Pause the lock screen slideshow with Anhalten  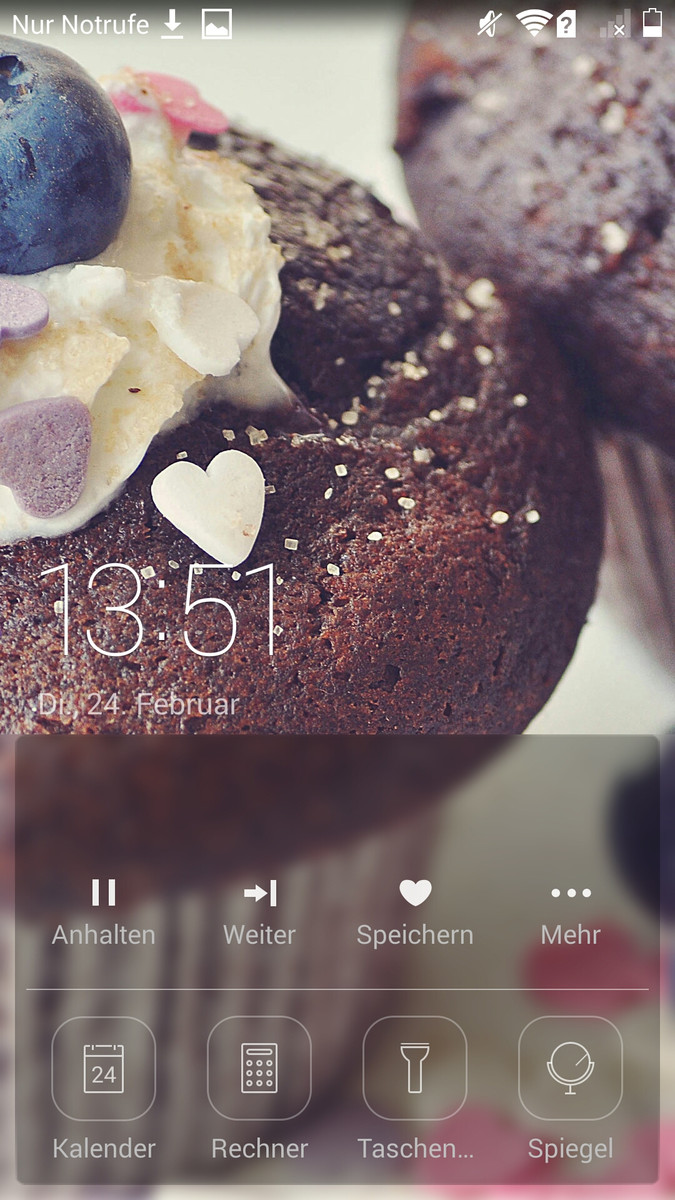point(104,910)
